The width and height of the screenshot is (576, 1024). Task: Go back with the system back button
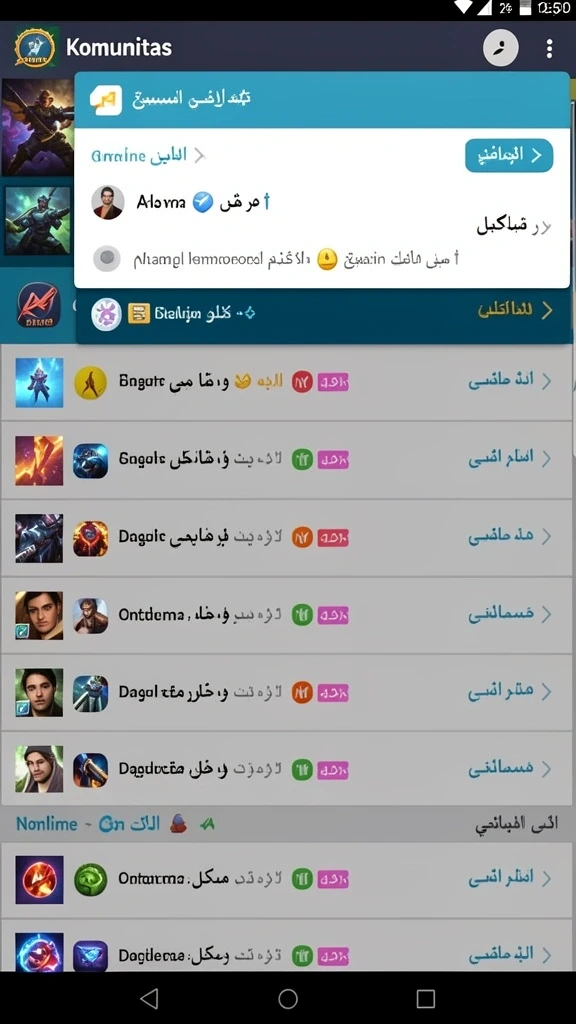pos(150,998)
